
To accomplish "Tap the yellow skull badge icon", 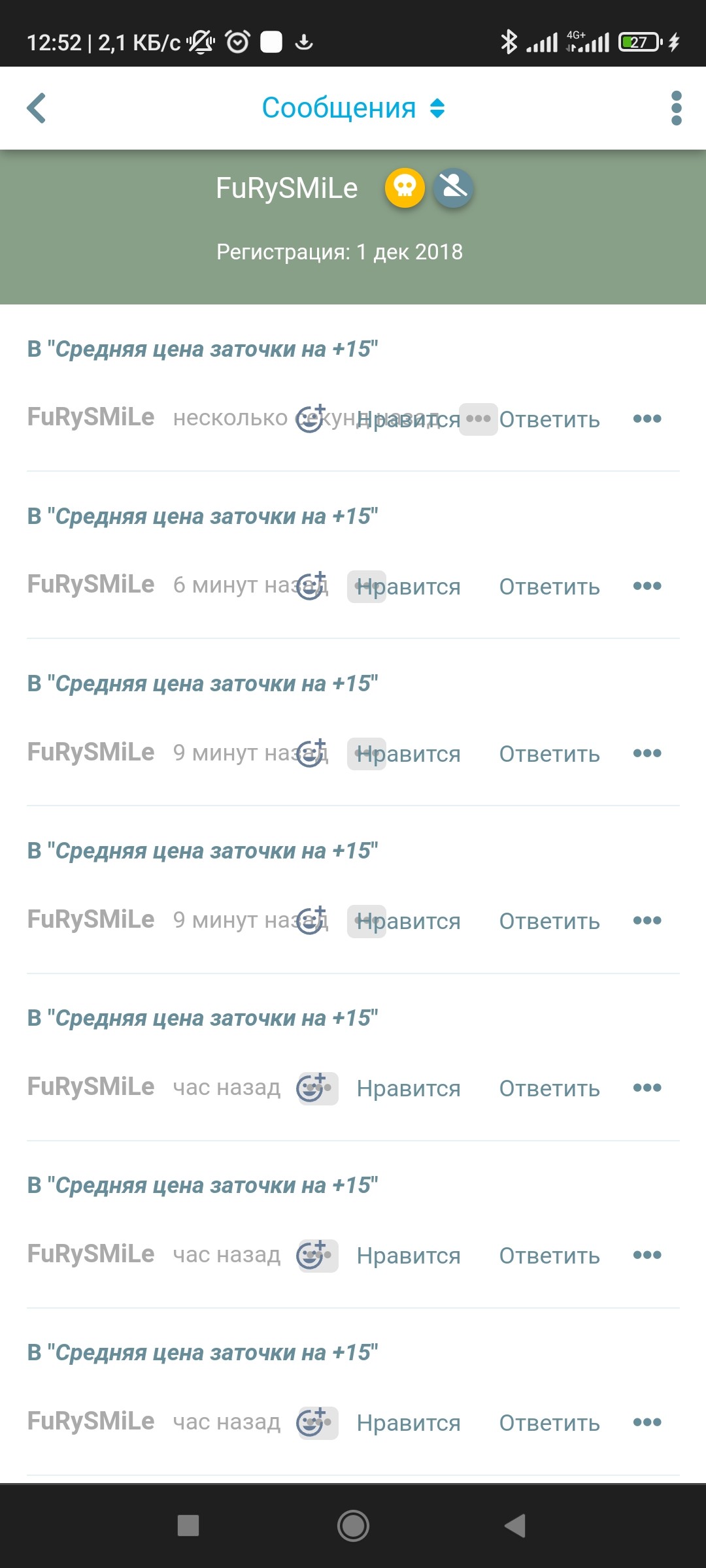I will tap(405, 188).
